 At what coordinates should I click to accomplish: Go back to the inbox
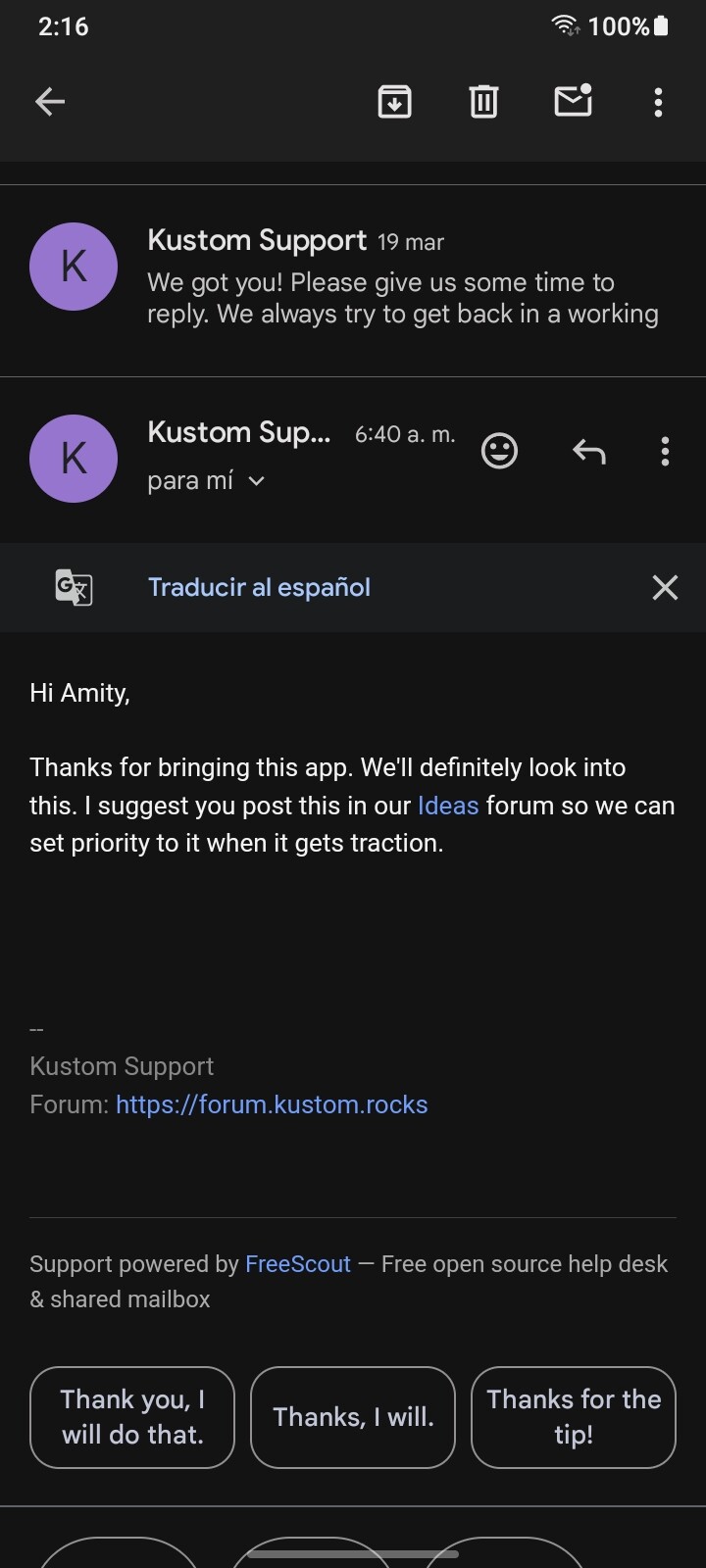(x=50, y=101)
